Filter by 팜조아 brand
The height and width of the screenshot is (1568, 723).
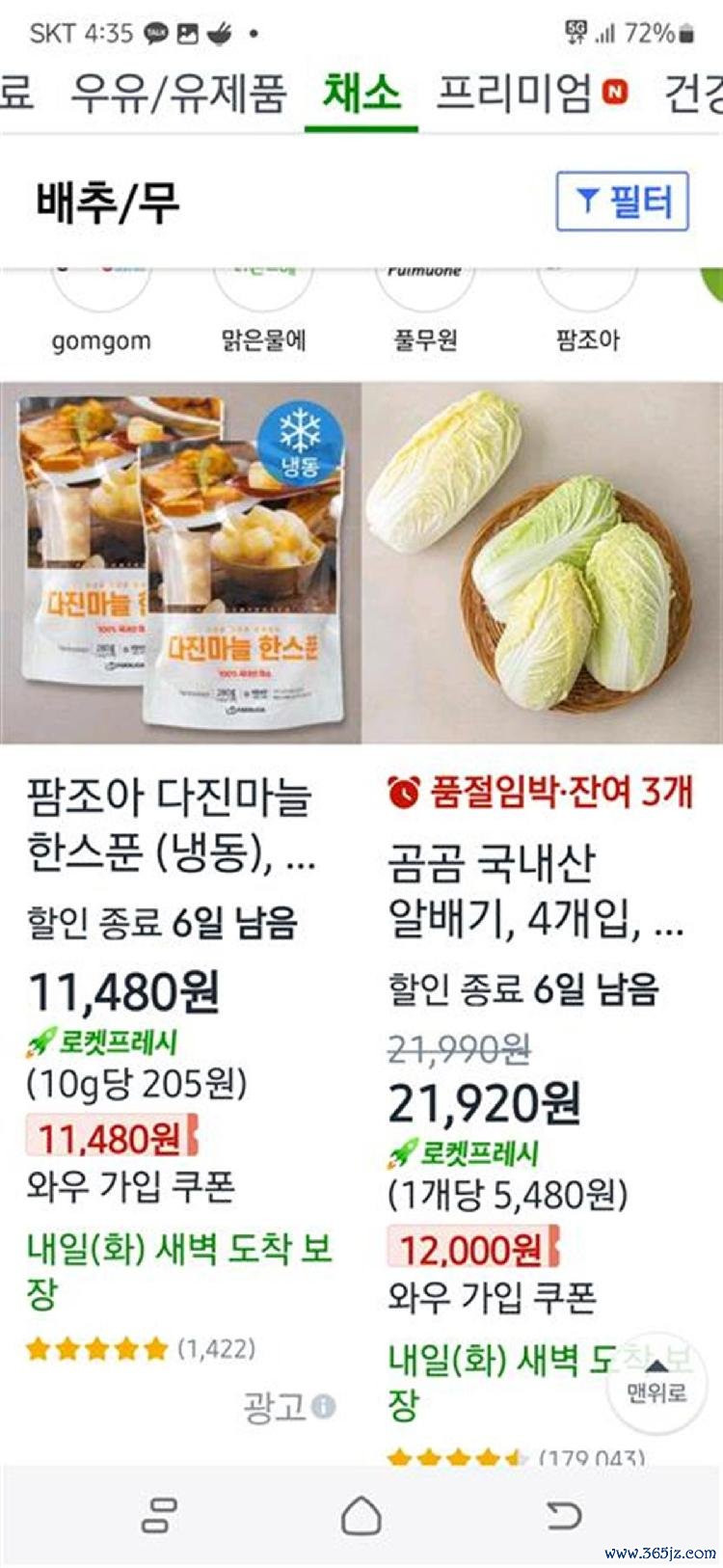(x=587, y=309)
